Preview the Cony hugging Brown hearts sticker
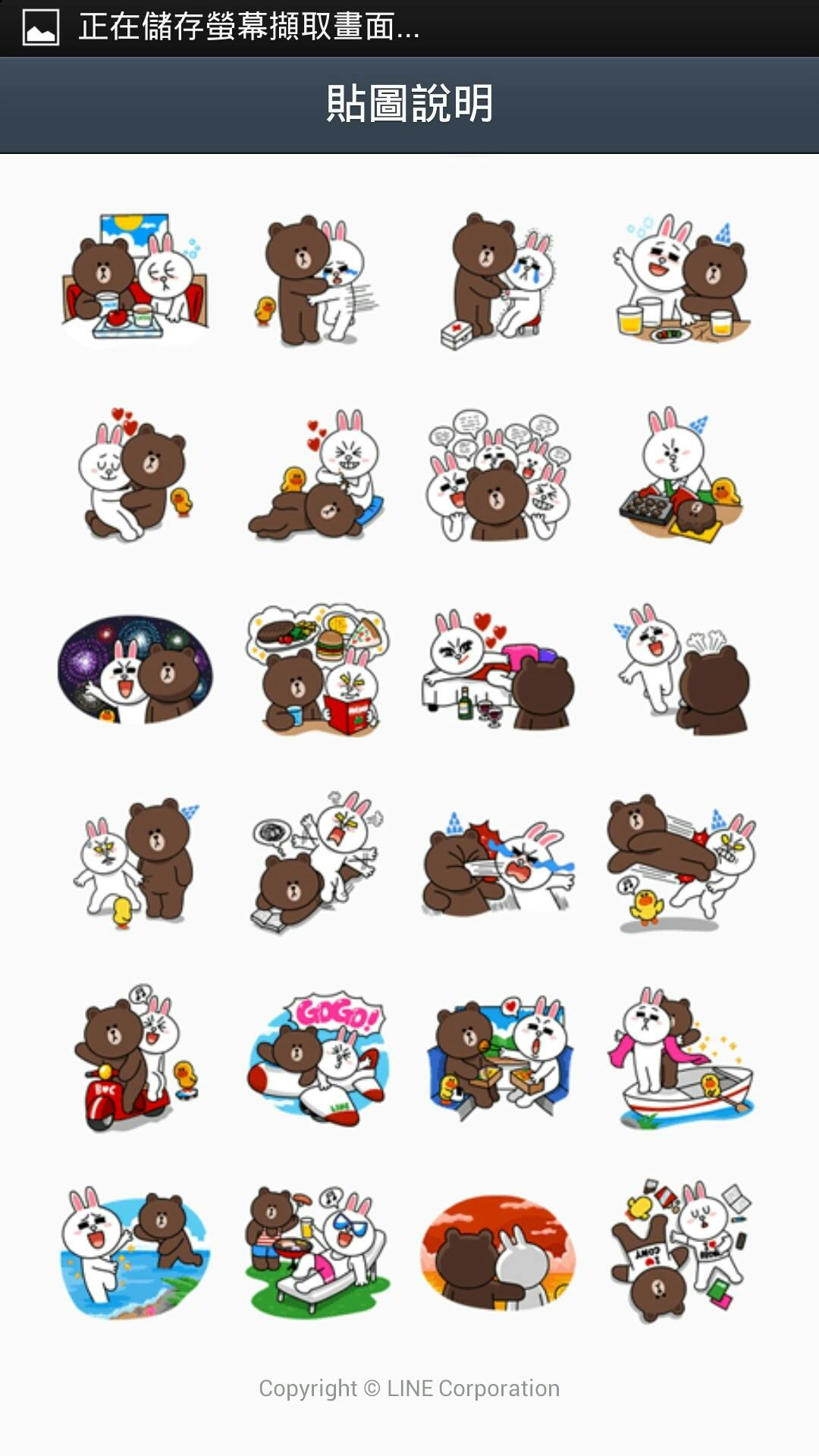This screenshot has height=1456, width=819. click(135, 475)
